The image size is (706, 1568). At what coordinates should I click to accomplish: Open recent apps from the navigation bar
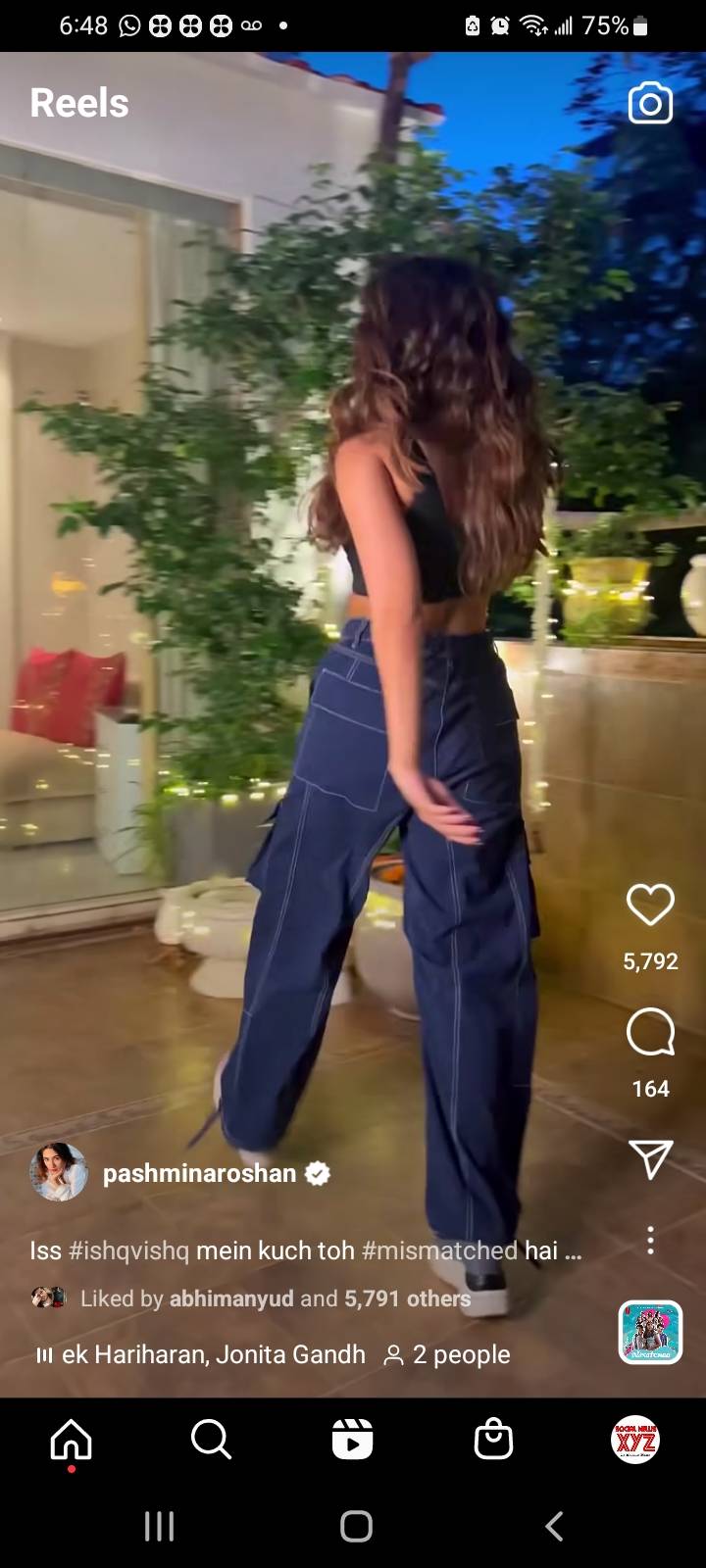coord(159,1526)
